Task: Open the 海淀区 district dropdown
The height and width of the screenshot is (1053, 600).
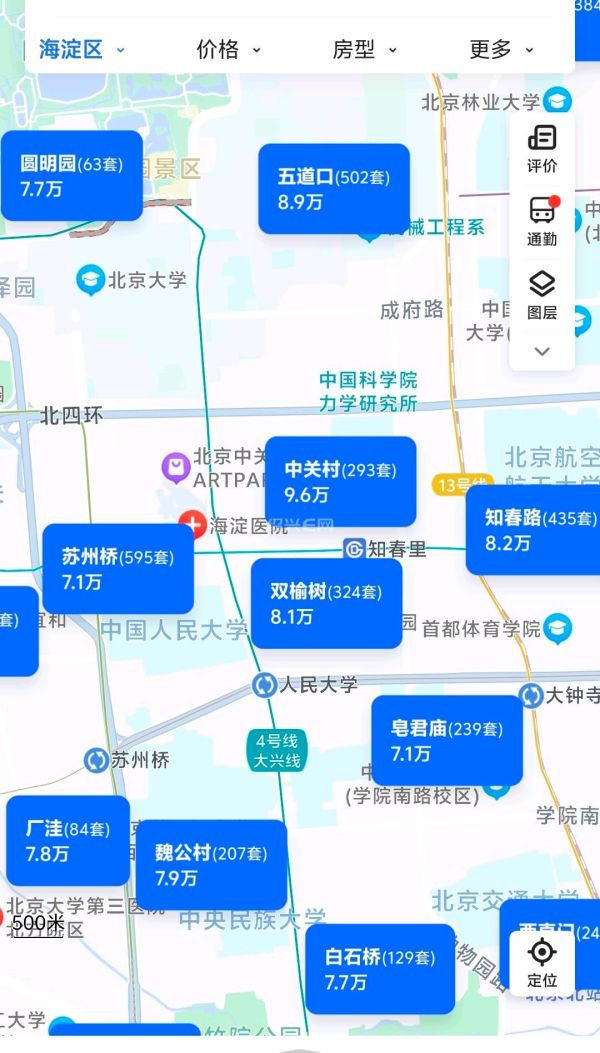Action: click(82, 49)
